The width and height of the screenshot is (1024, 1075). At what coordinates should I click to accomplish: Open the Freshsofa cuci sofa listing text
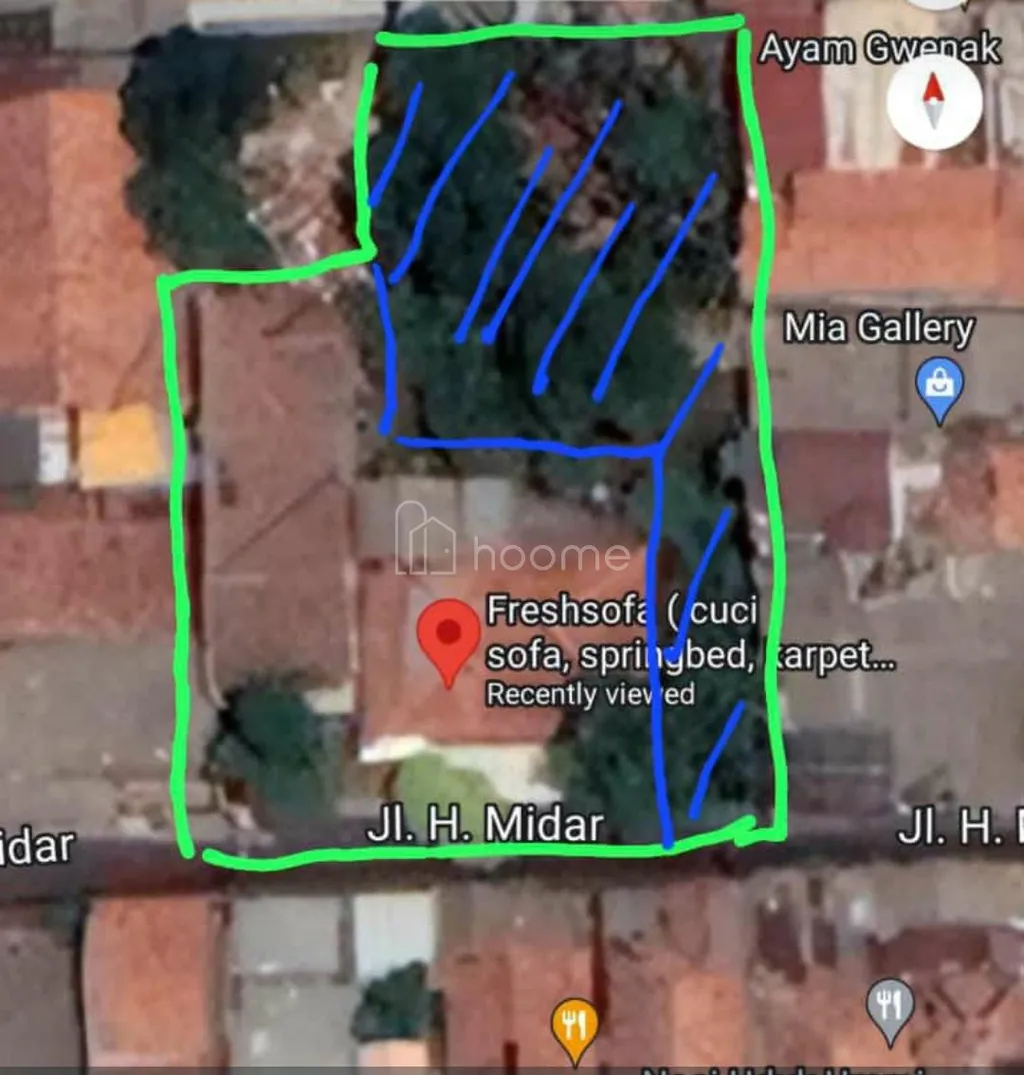[x=620, y=635]
